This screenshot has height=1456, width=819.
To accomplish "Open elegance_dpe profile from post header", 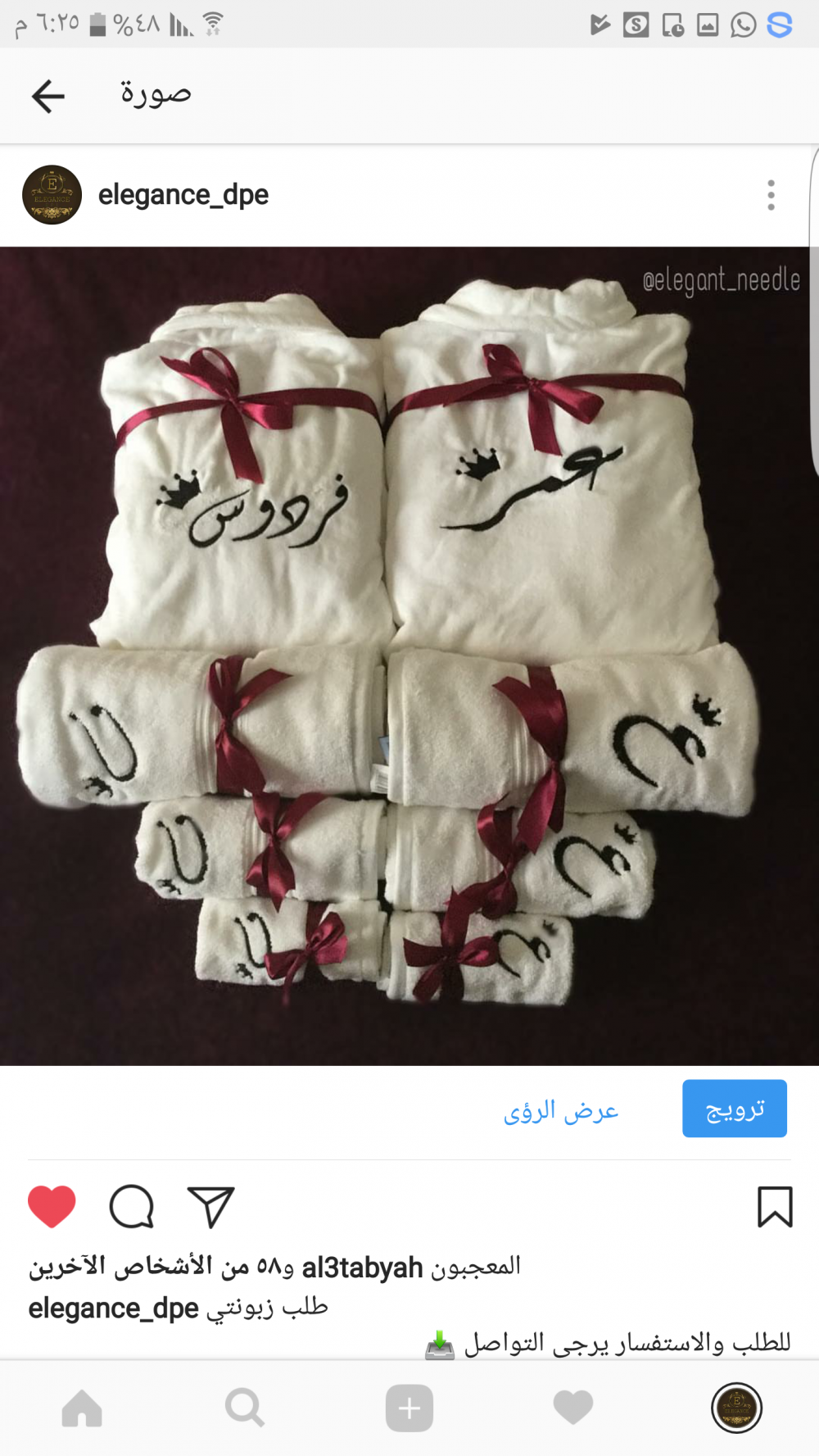I will click(183, 195).
